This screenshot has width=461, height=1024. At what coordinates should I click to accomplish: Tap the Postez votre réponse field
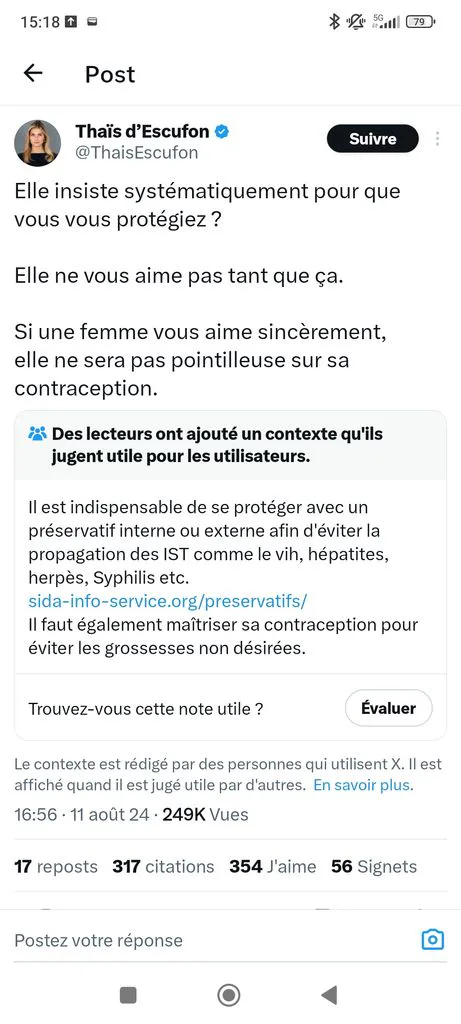pyautogui.click(x=209, y=940)
